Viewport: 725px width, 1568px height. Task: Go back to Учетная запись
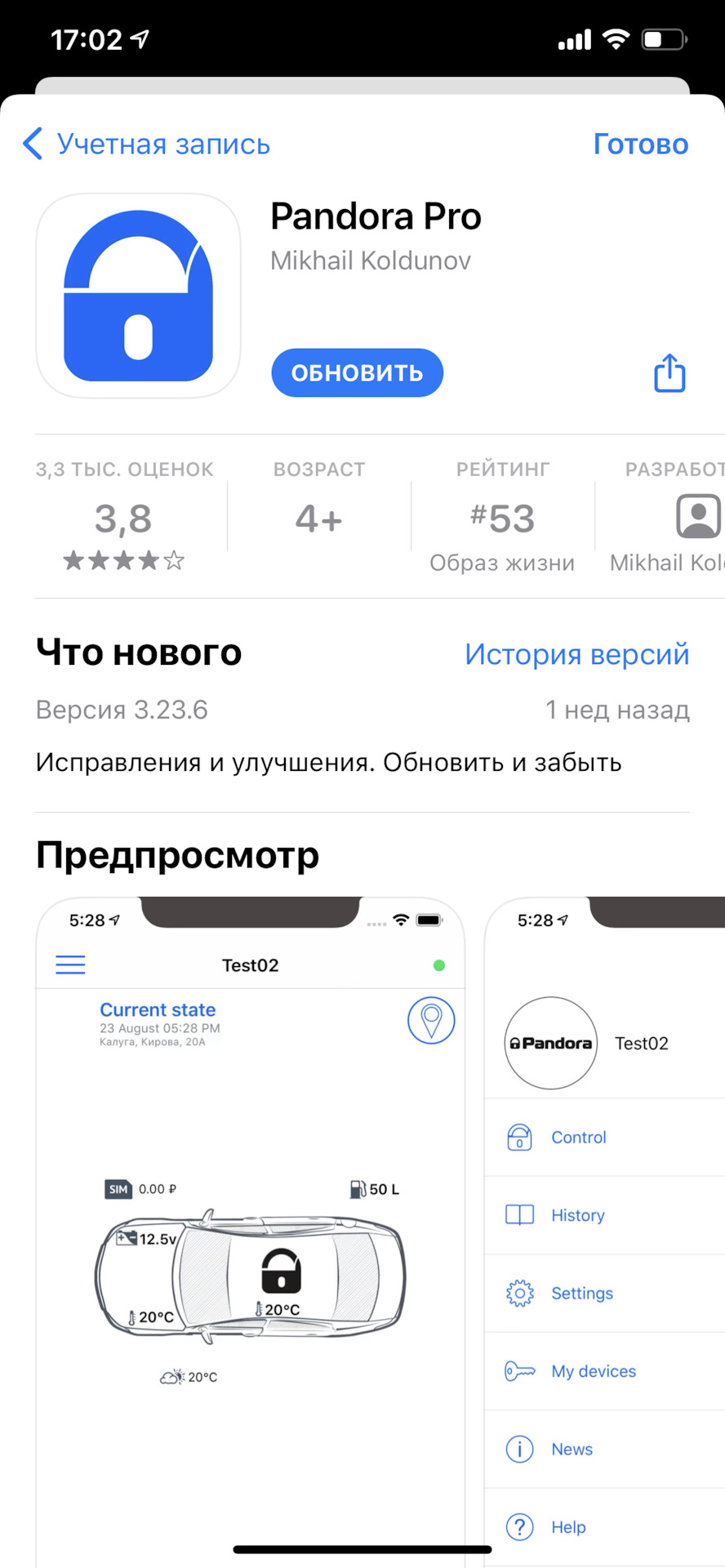(x=147, y=144)
